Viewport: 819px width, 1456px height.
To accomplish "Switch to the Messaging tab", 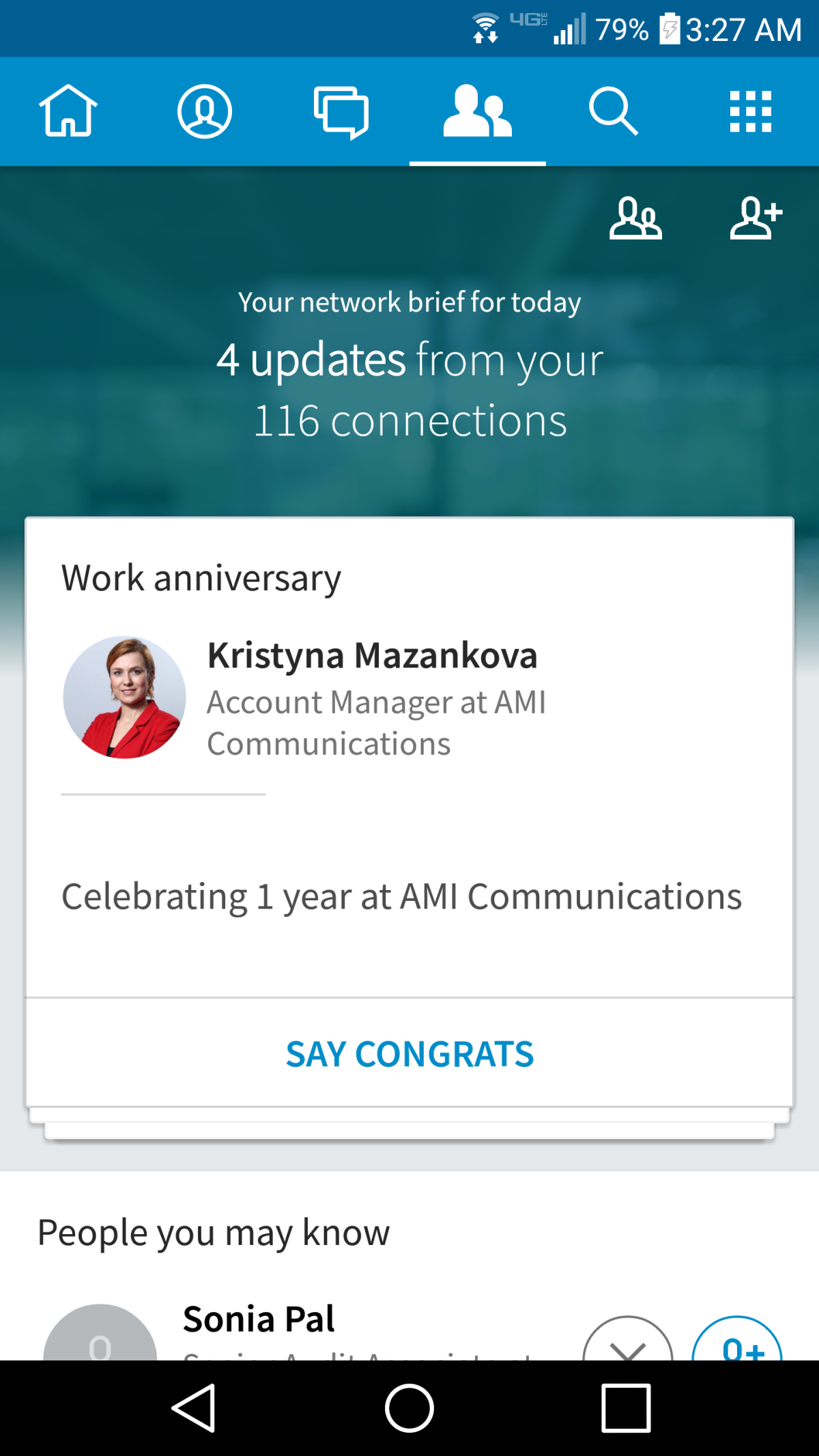I will (x=341, y=111).
